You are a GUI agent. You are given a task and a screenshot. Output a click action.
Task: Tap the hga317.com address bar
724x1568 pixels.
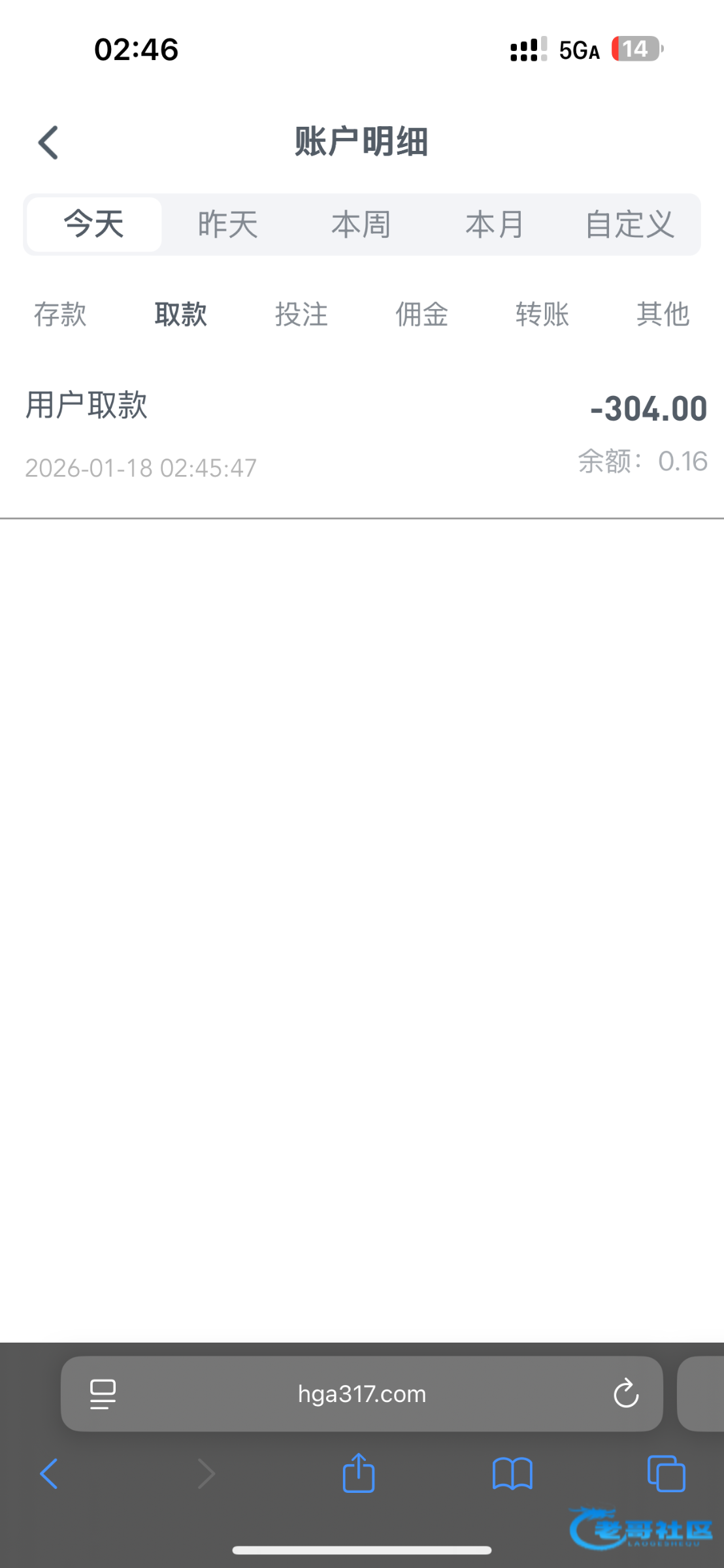click(x=362, y=1394)
